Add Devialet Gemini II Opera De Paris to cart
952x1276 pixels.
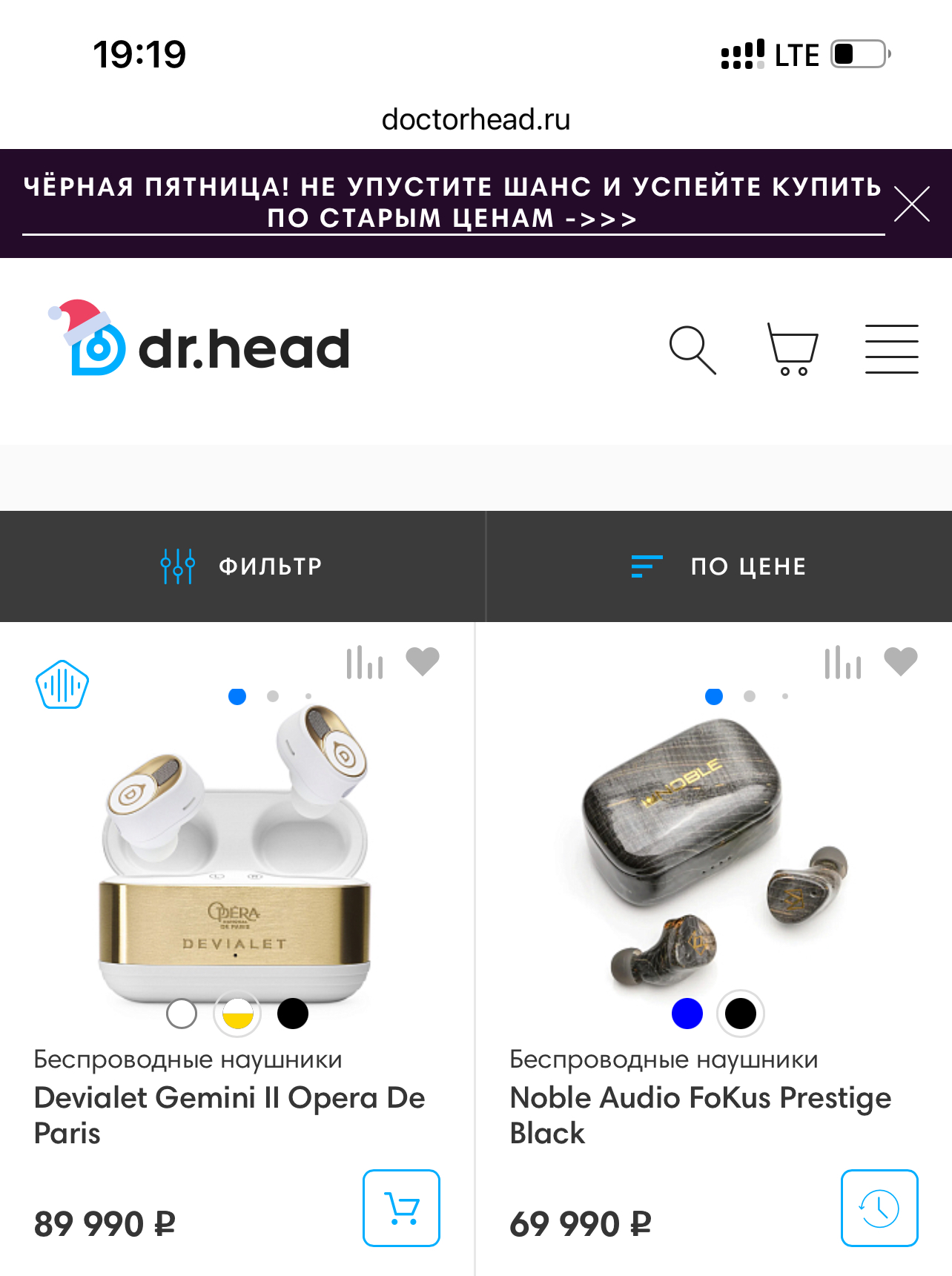401,1208
